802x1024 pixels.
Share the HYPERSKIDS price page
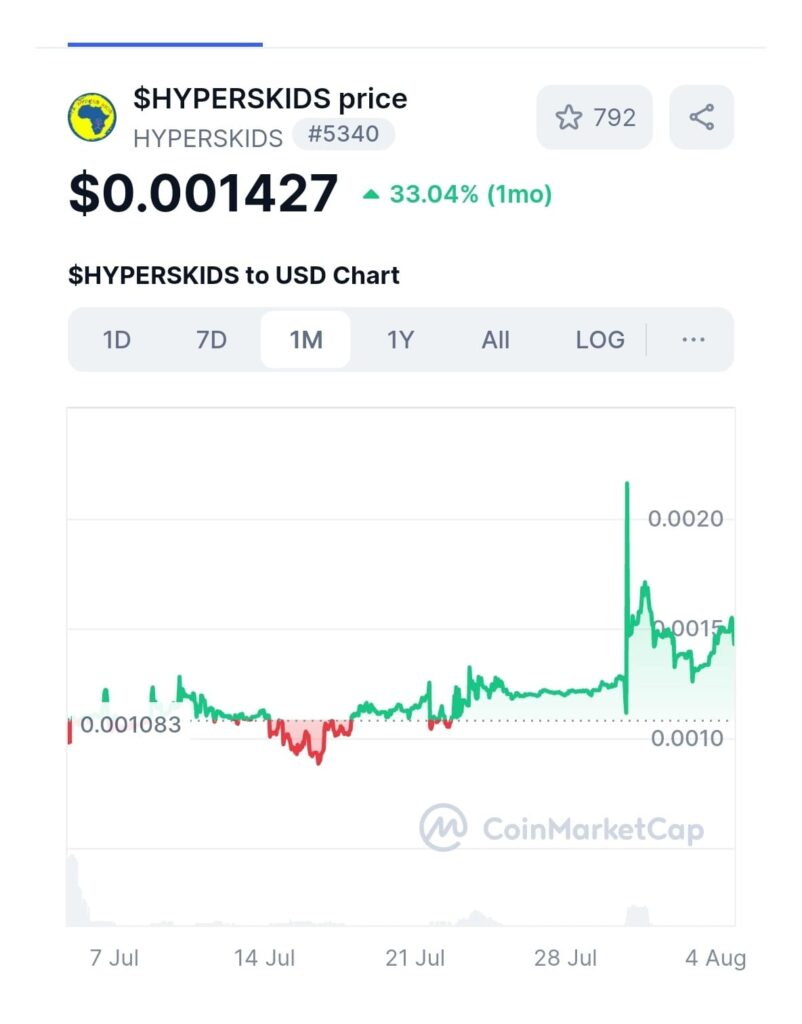coord(701,118)
